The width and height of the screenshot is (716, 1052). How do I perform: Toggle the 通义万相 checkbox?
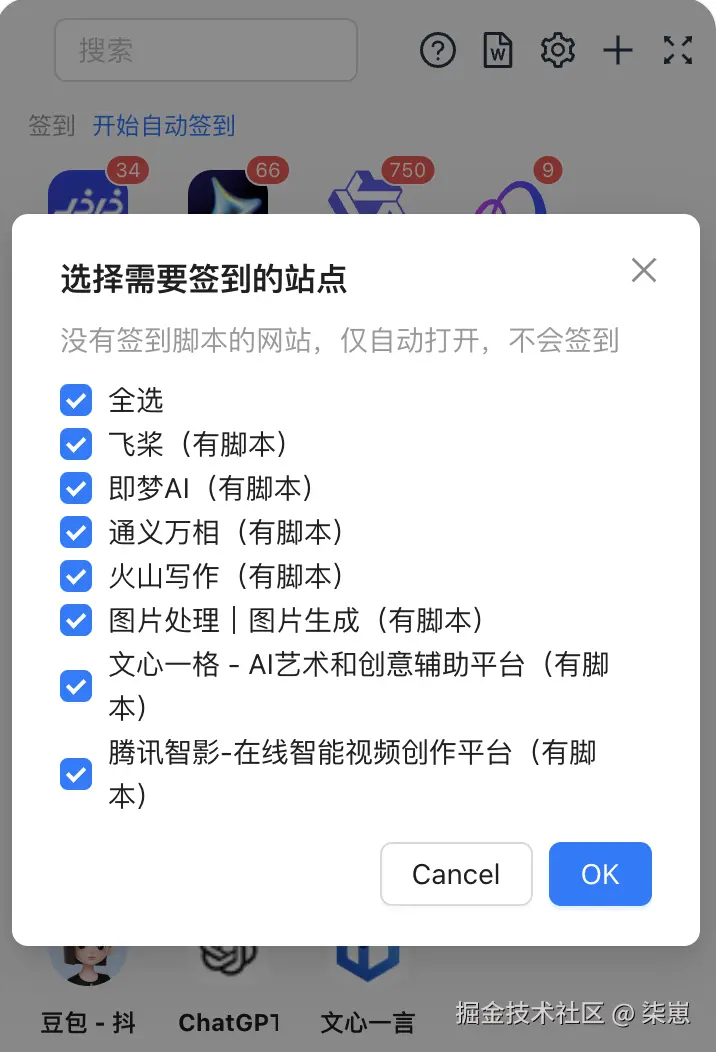[76, 532]
